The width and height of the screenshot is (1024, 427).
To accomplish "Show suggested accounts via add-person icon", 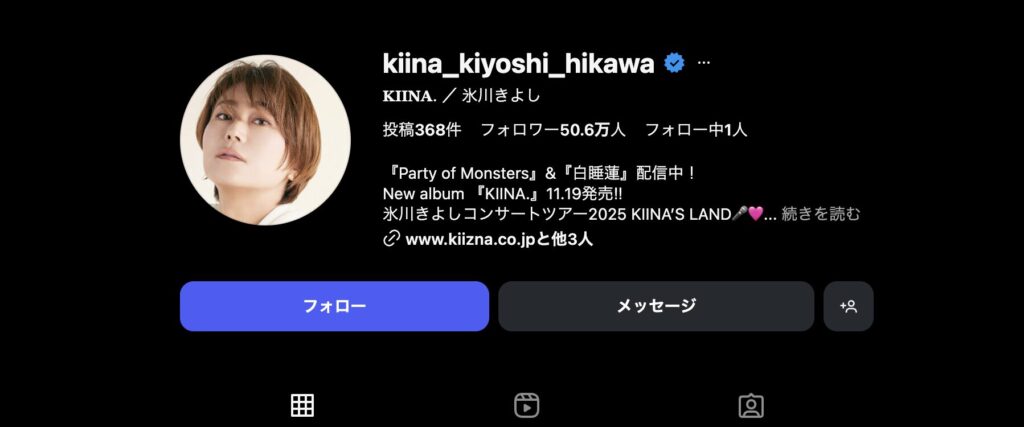I will (848, 306).
